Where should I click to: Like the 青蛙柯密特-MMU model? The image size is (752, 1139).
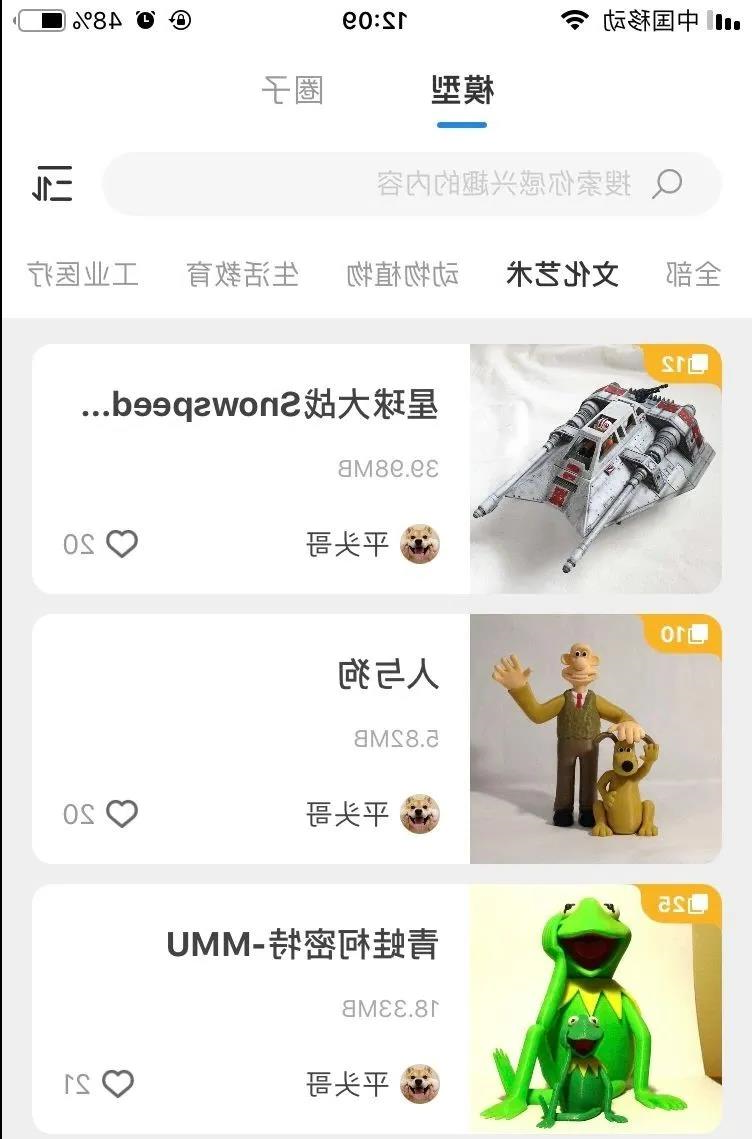[x=118, y=1084]
